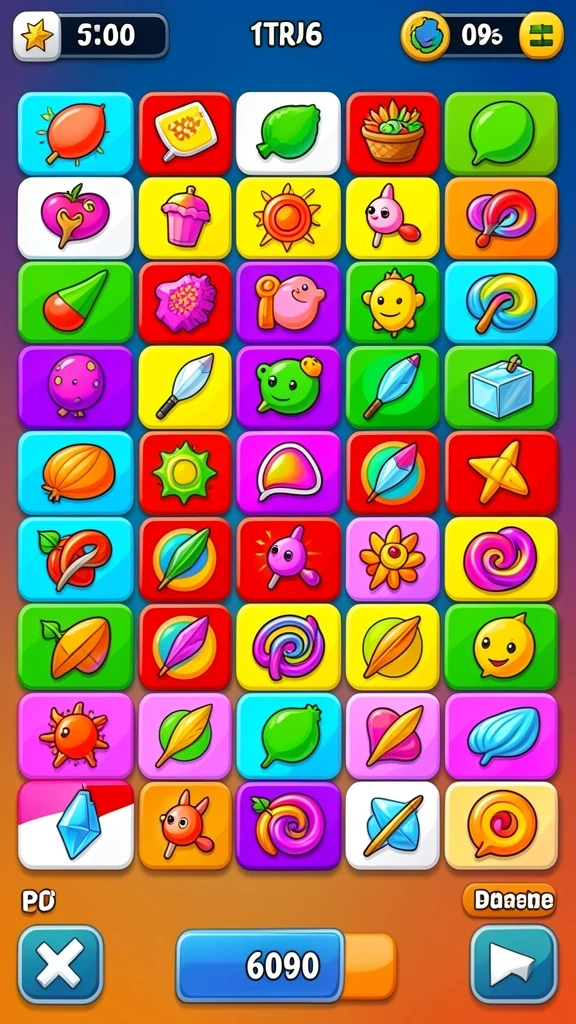Select the blue crystal tile

(x=75, y=825)
